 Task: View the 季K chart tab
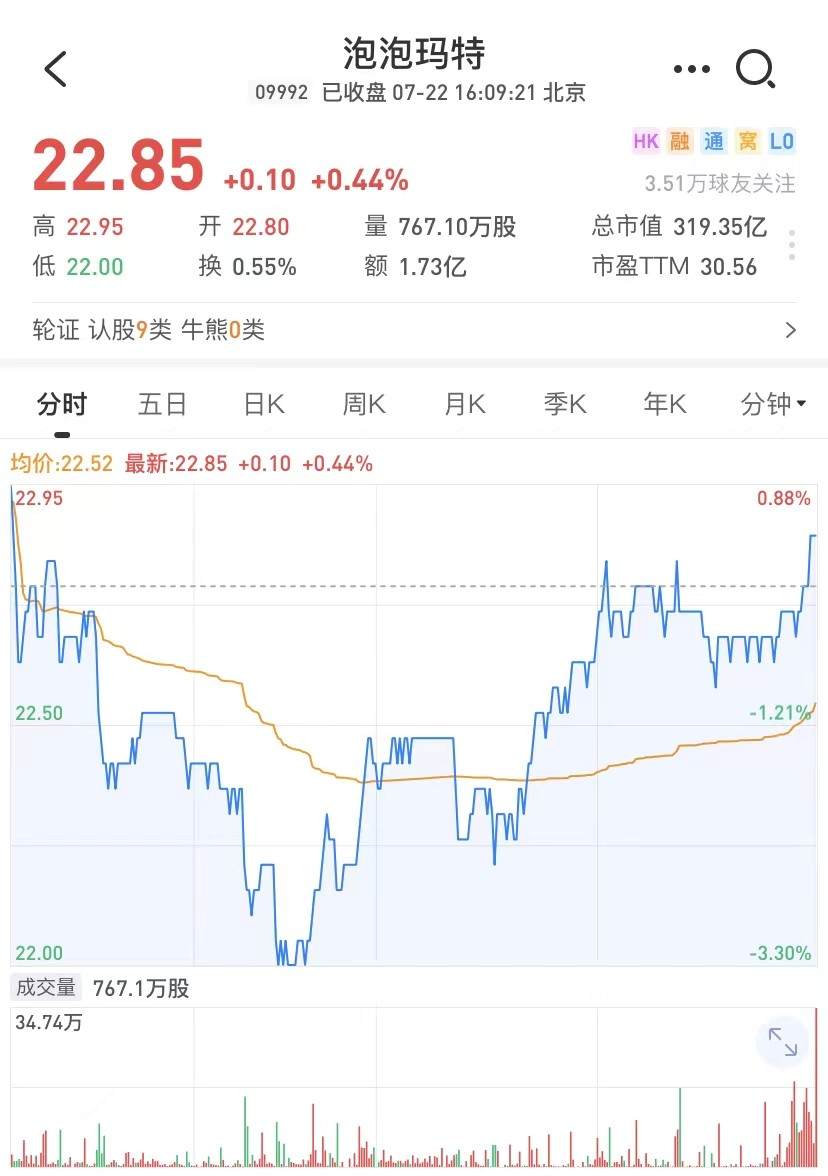565,405
